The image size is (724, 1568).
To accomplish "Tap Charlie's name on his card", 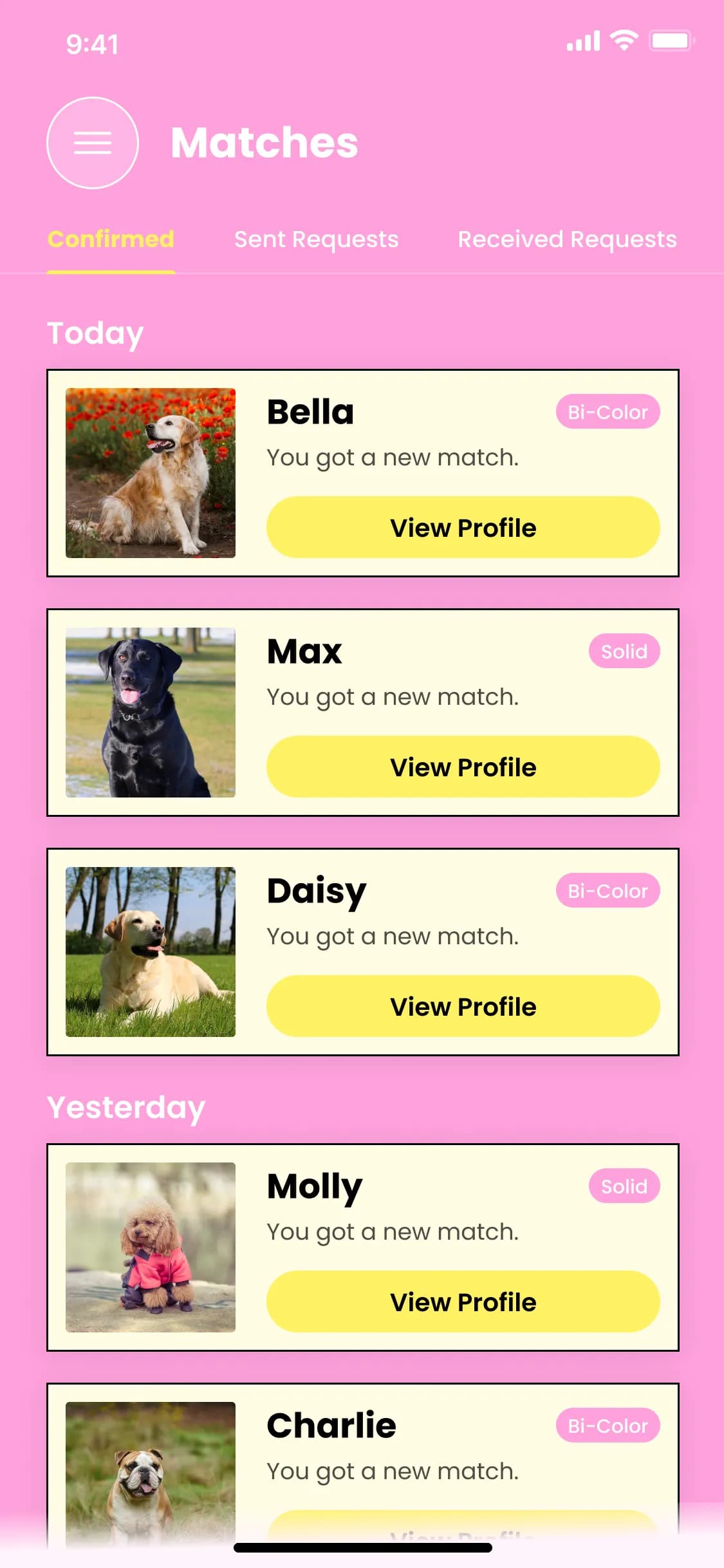I will [331, 1424].
